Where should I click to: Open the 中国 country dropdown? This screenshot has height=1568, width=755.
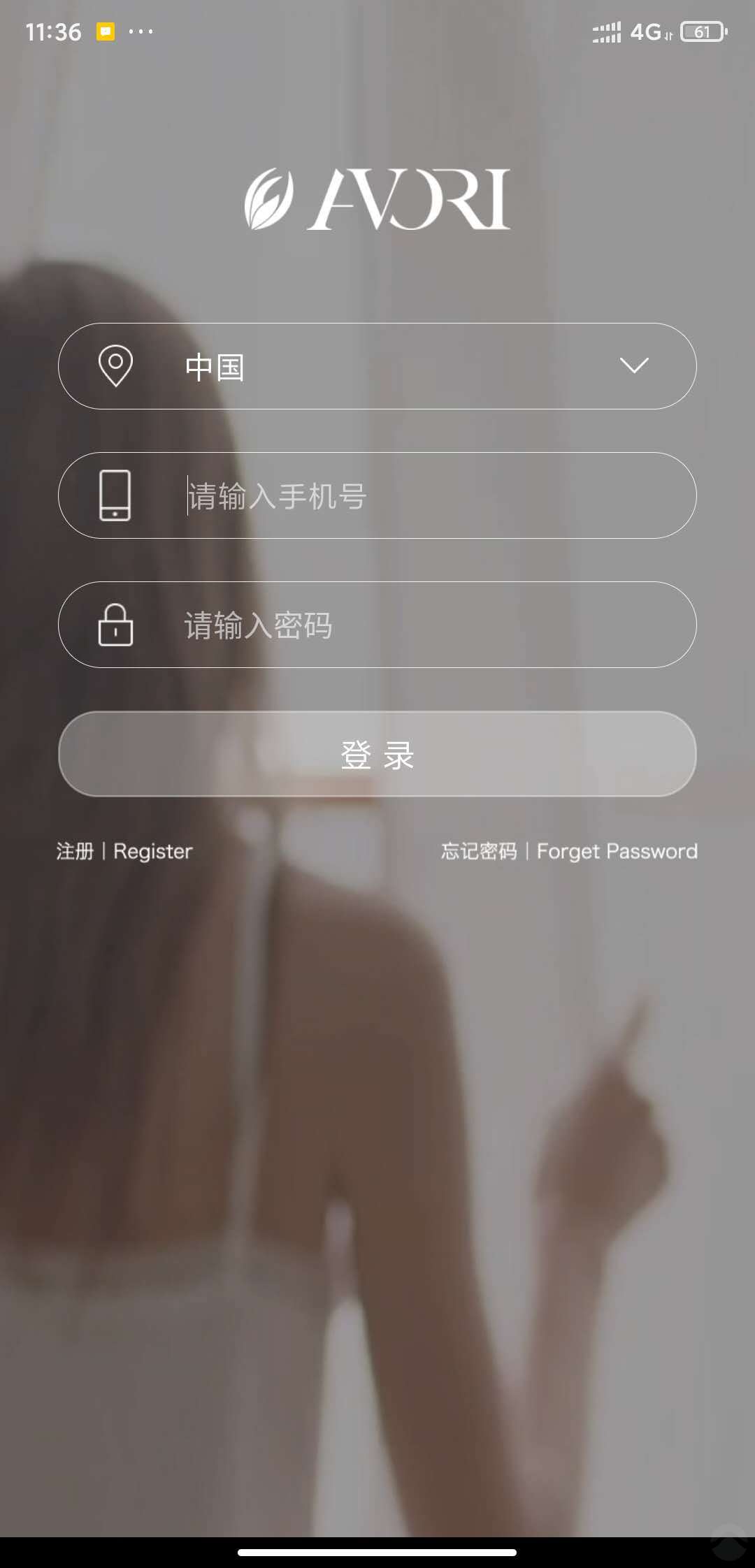(377, 366)
